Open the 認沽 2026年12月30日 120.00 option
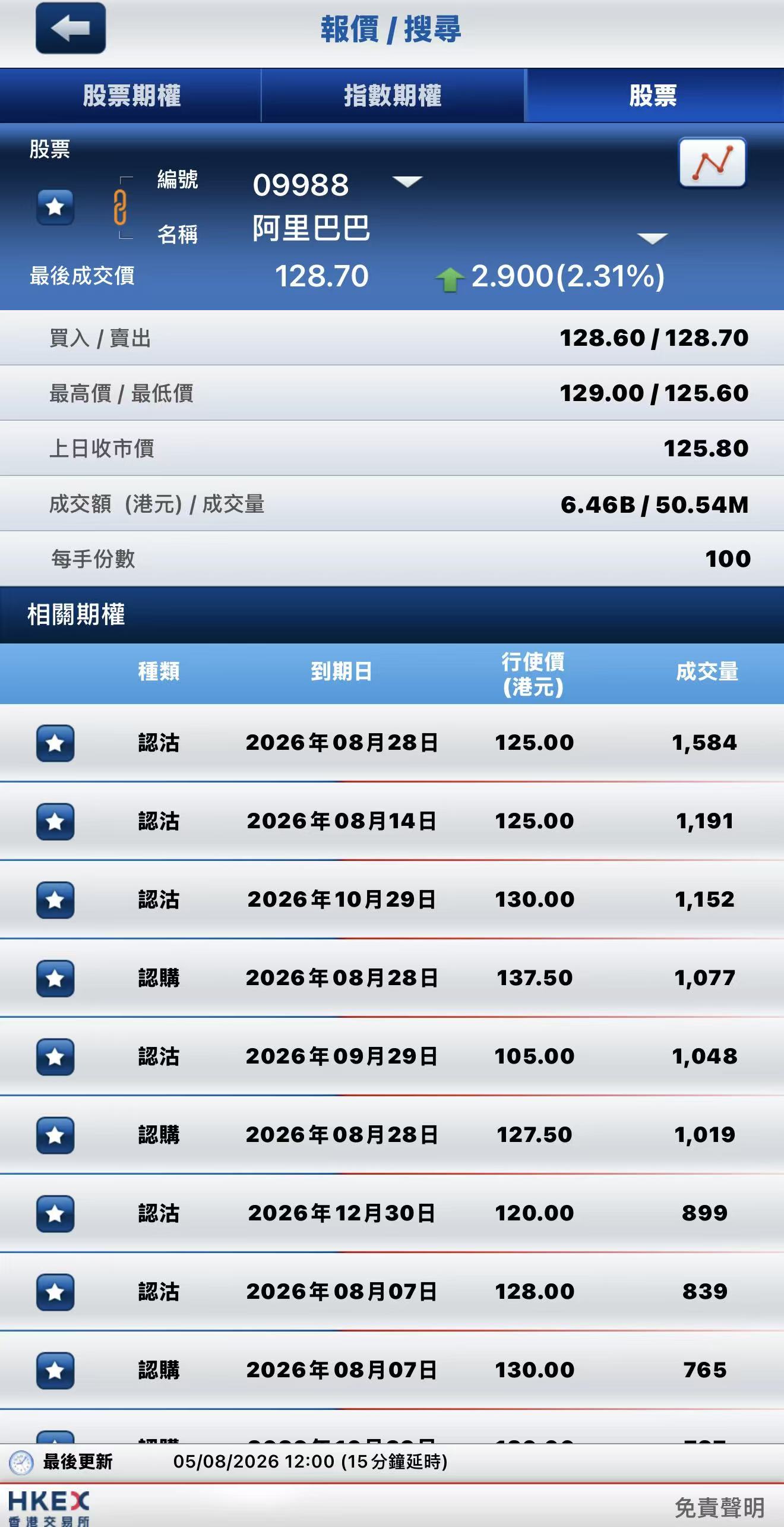 click(392, 1213)
